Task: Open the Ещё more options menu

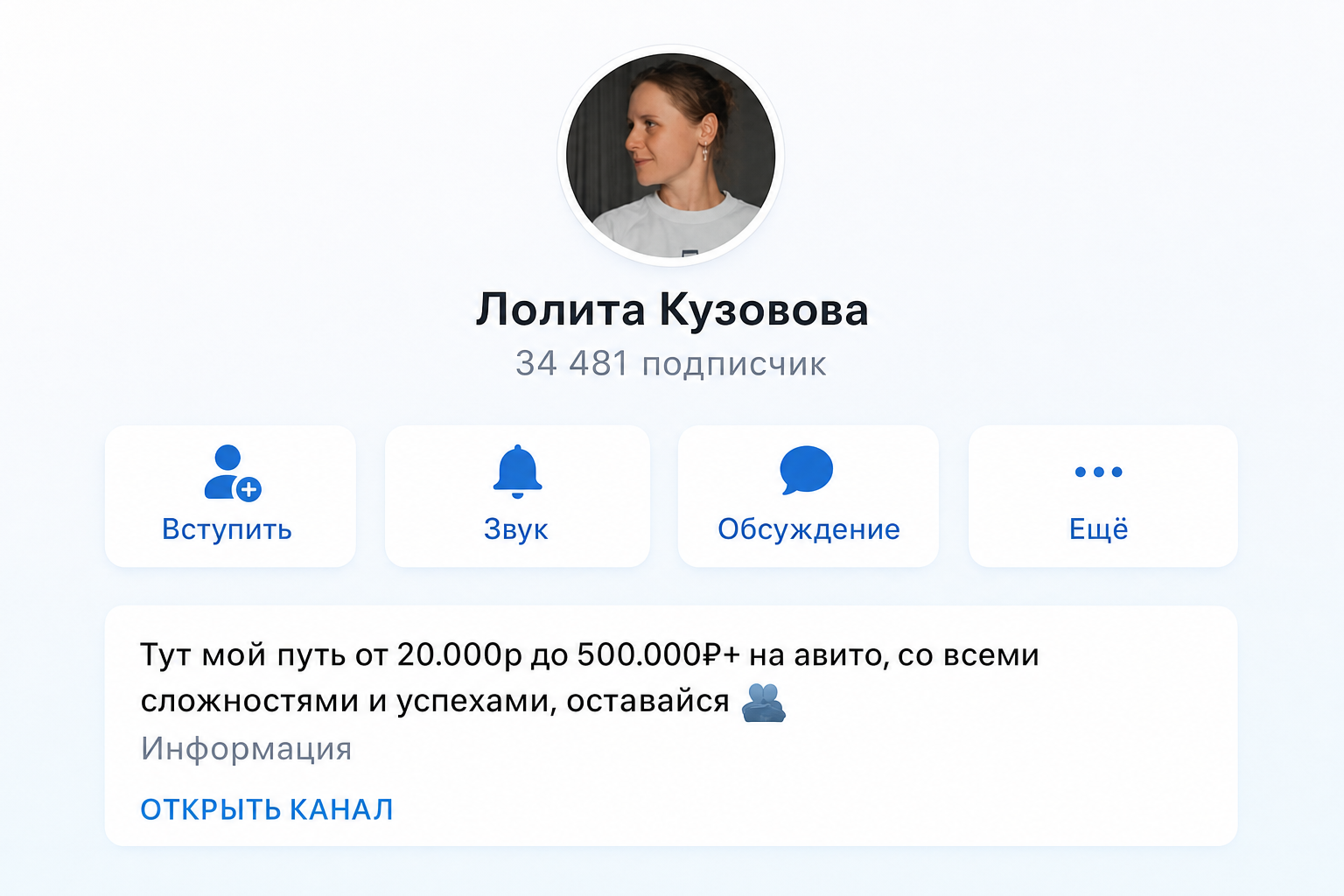Action: point(1102,496)
